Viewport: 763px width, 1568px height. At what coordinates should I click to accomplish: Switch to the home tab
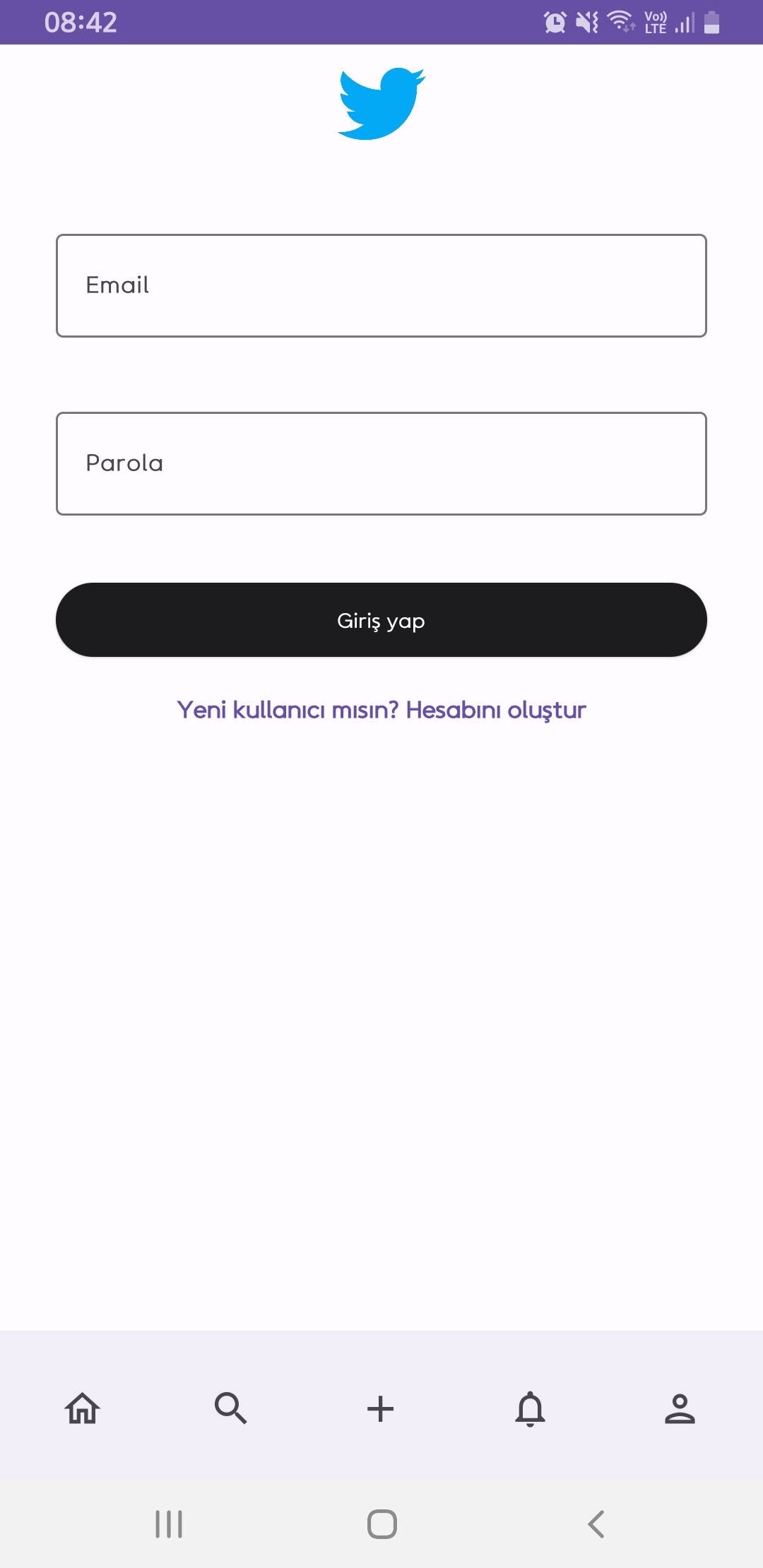coord(83,1408)
